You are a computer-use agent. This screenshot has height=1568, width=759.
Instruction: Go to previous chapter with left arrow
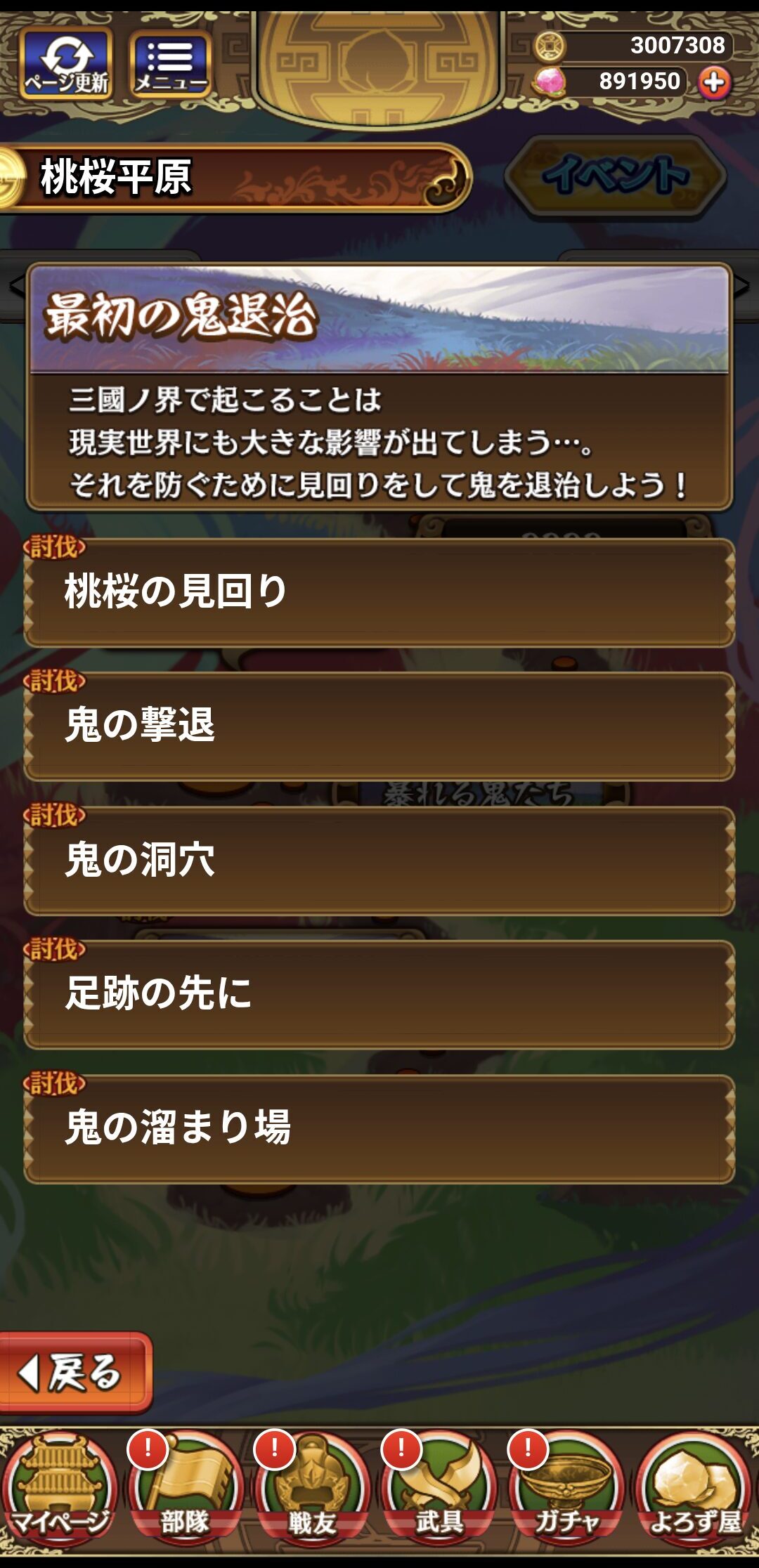pos(15,286)
